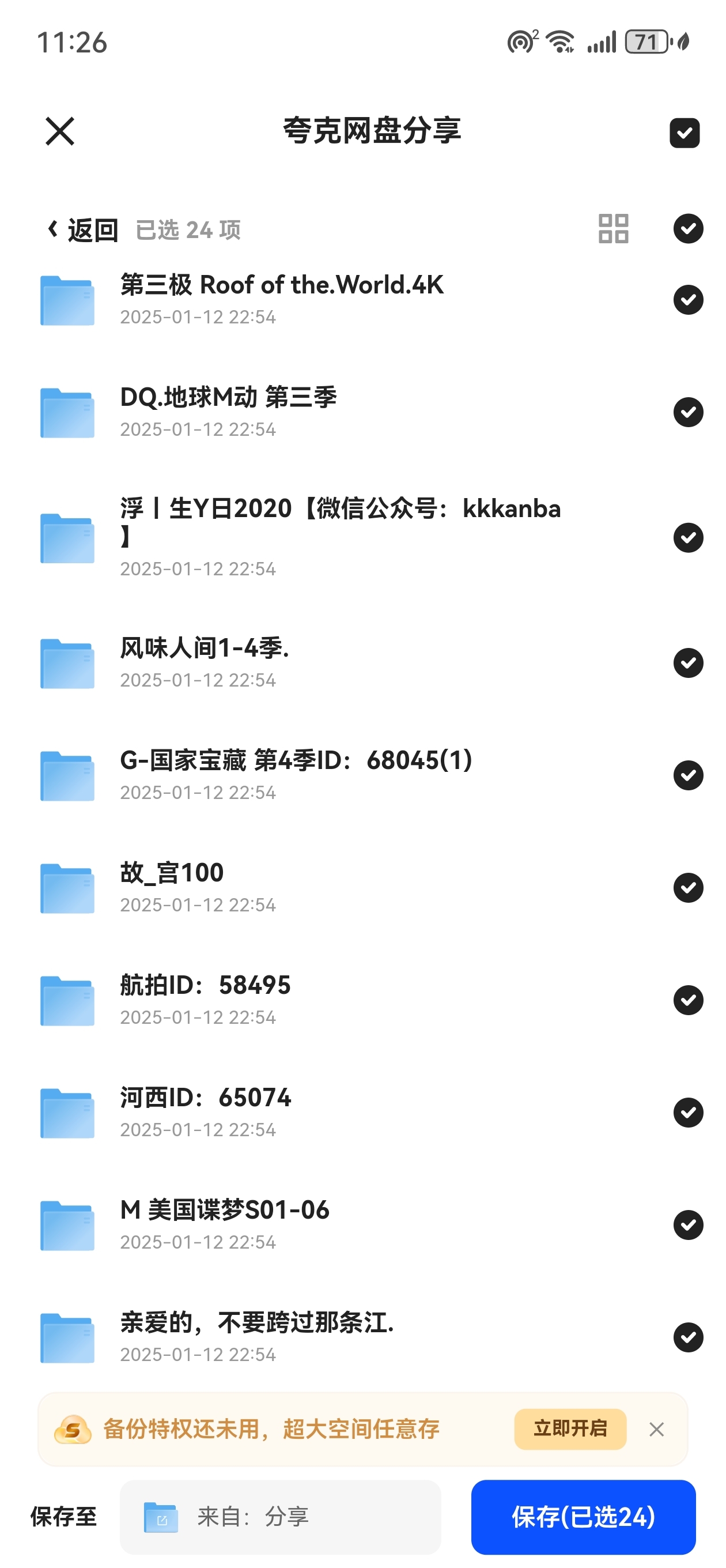The height and width of the screenshot is (1568, 726).
Task: Switch to grid view layout
Action: pos(614,229)
